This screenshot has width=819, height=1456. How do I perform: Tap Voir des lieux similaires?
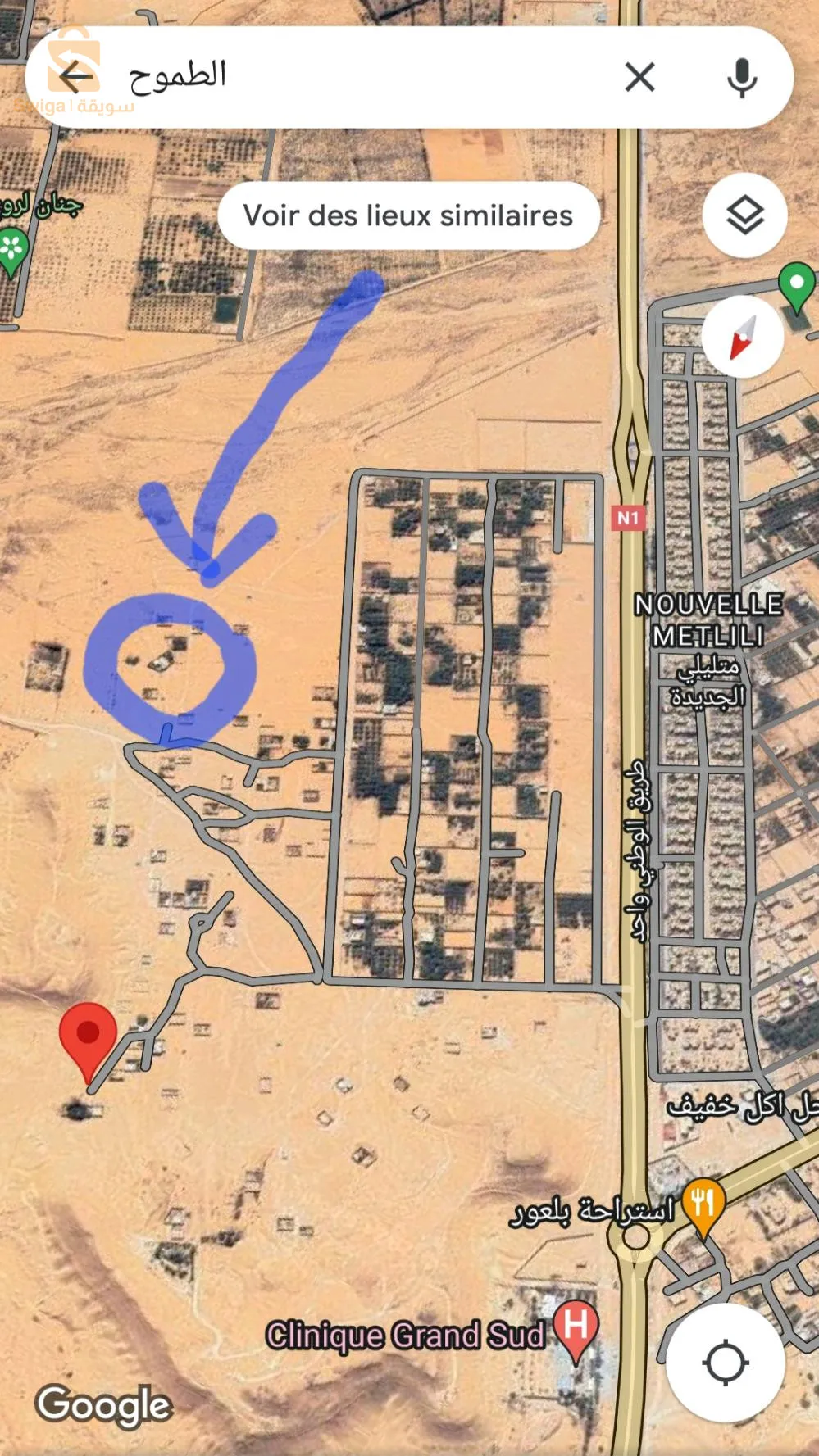click(408, 215)
